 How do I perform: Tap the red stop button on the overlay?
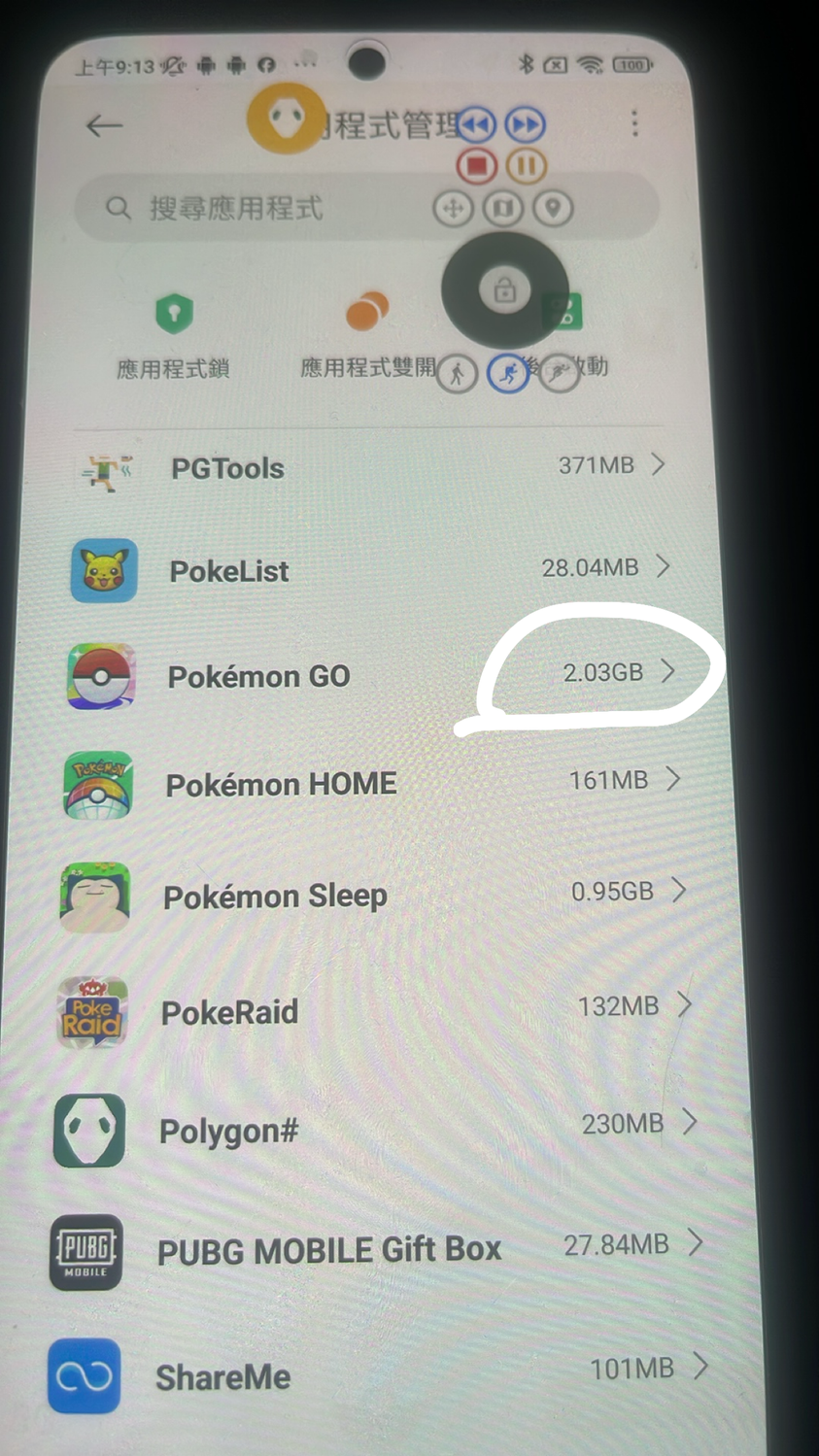pos(477,165)
